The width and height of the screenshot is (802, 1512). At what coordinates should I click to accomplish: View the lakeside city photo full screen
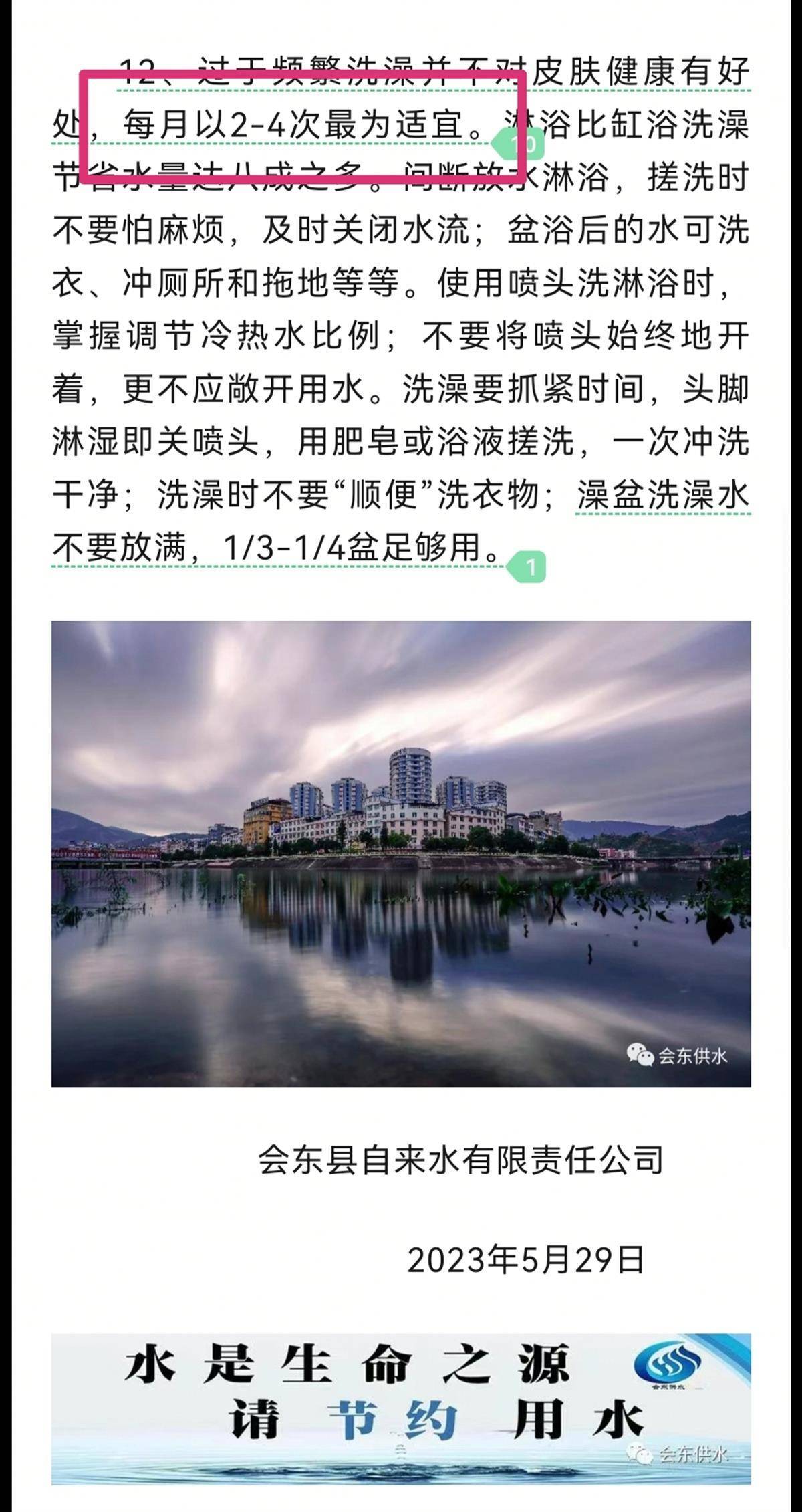coord(401,854)
